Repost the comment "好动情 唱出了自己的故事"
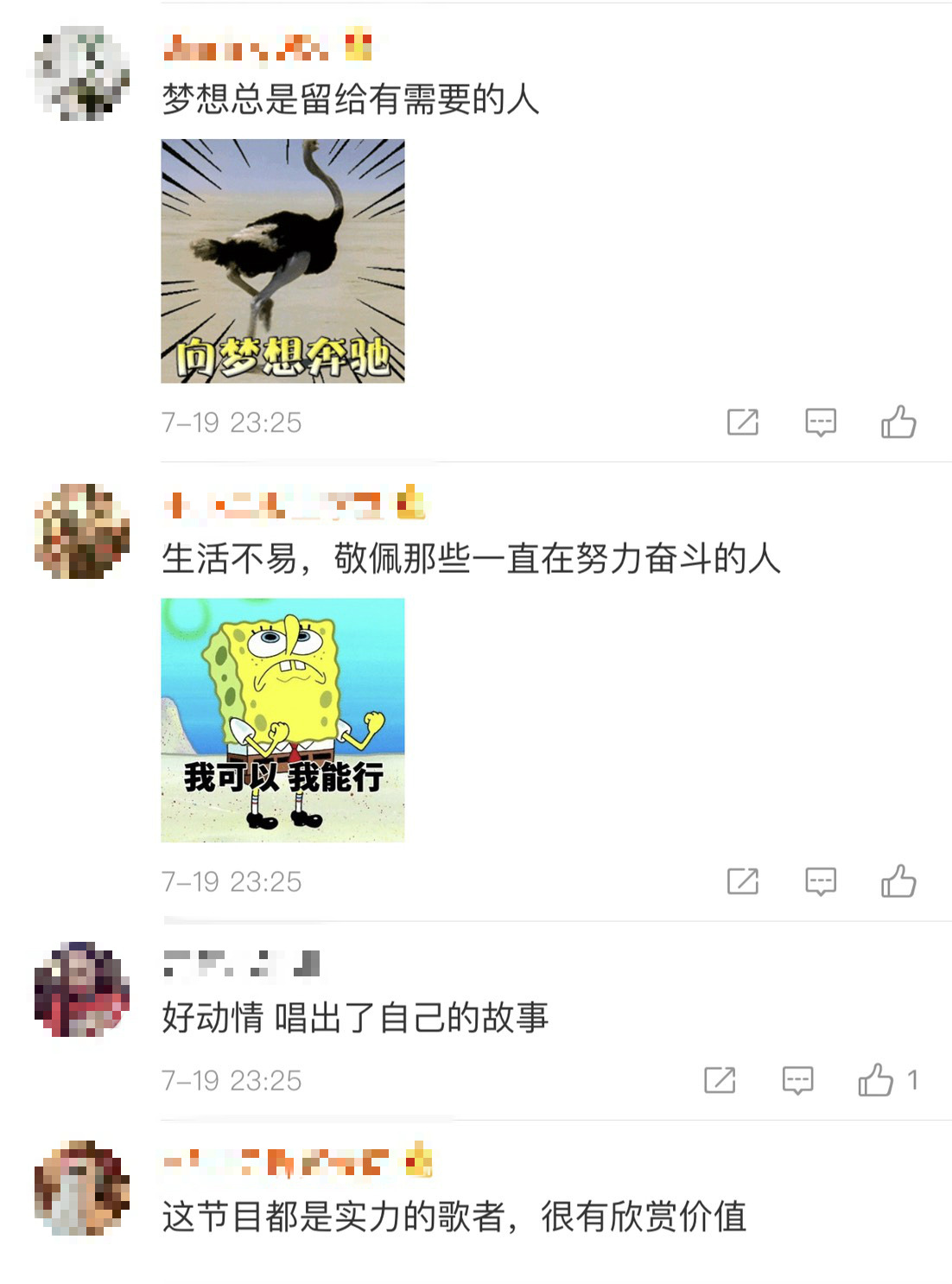 click(719, 1080)
